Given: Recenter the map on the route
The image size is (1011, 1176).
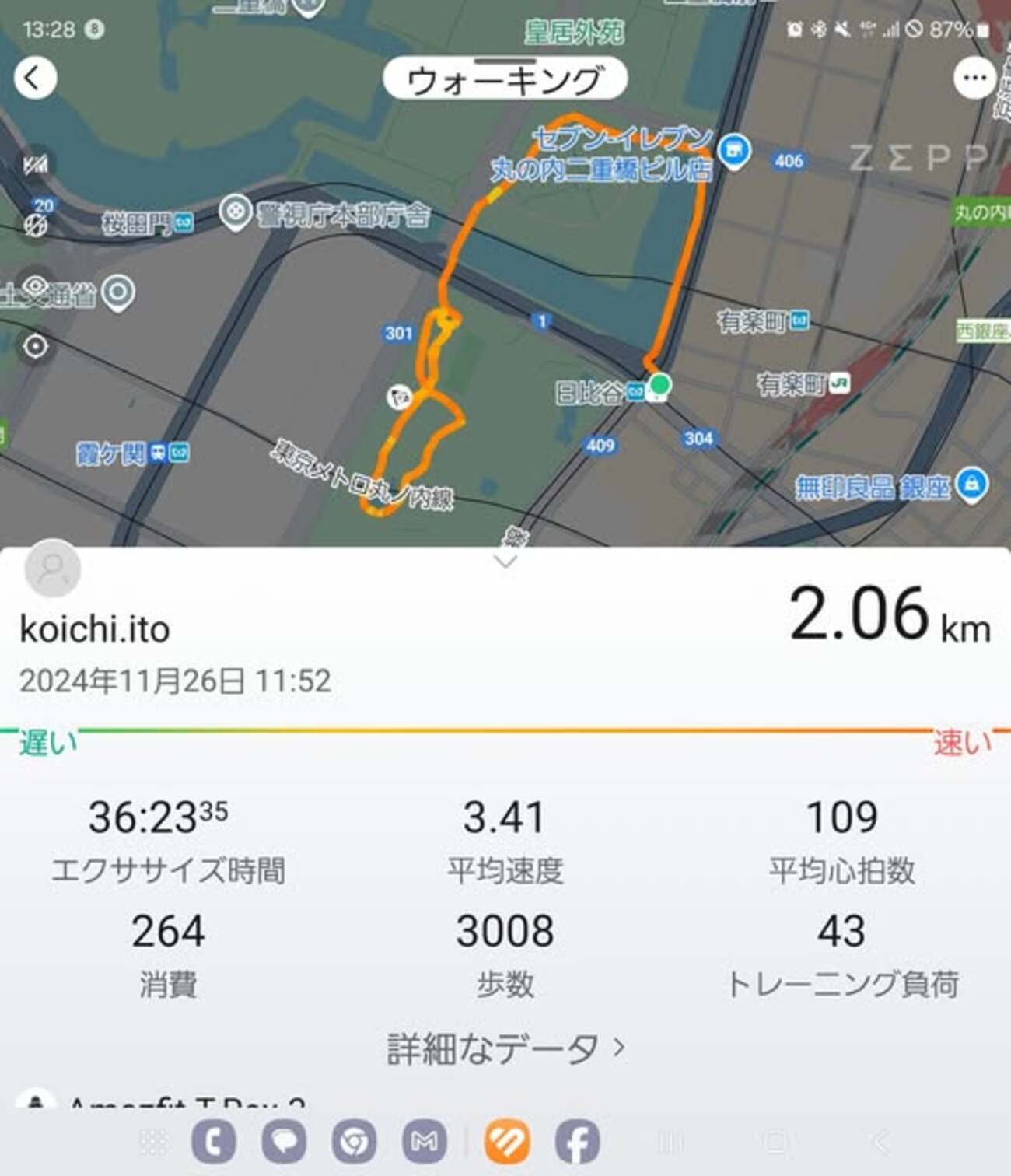Looking at the screenshot, I should 36,346.
